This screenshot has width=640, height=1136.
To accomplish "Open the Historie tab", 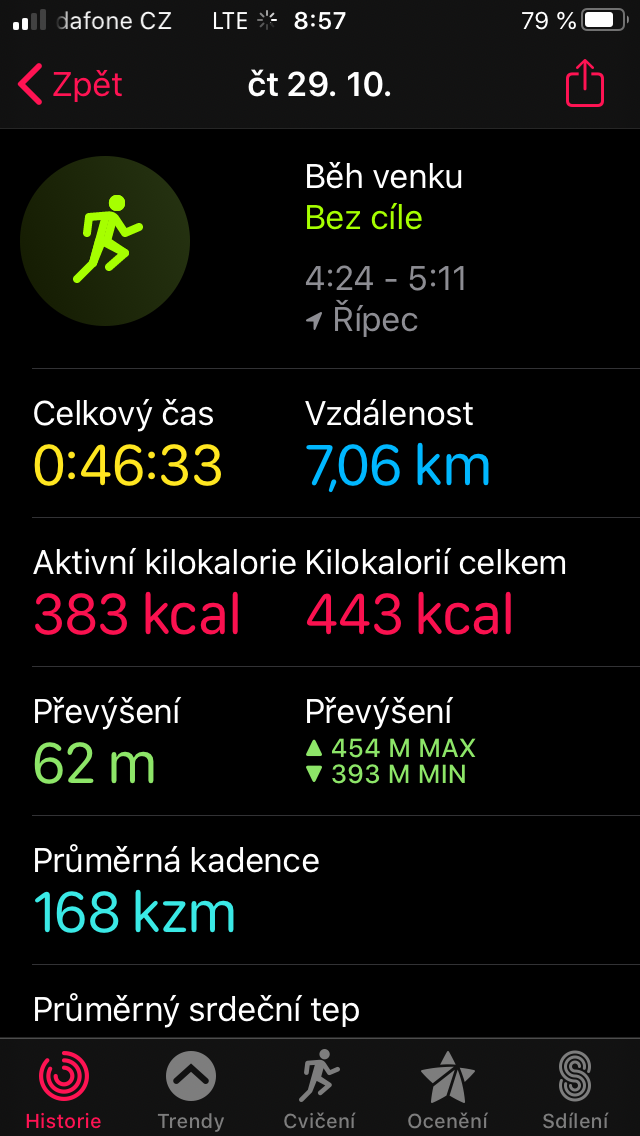I will coord(64,1088).
